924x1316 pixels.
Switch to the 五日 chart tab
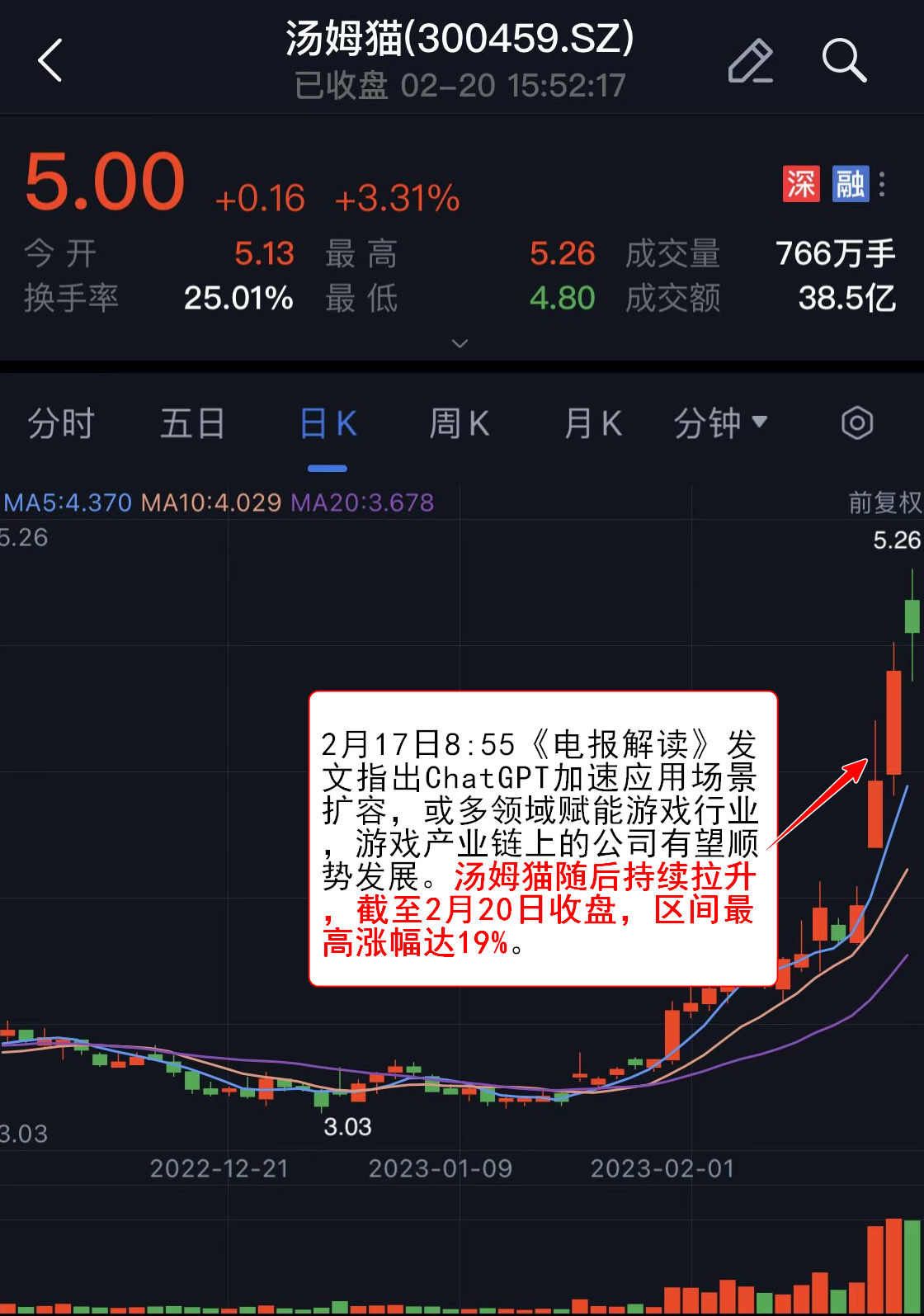(192, 424)
